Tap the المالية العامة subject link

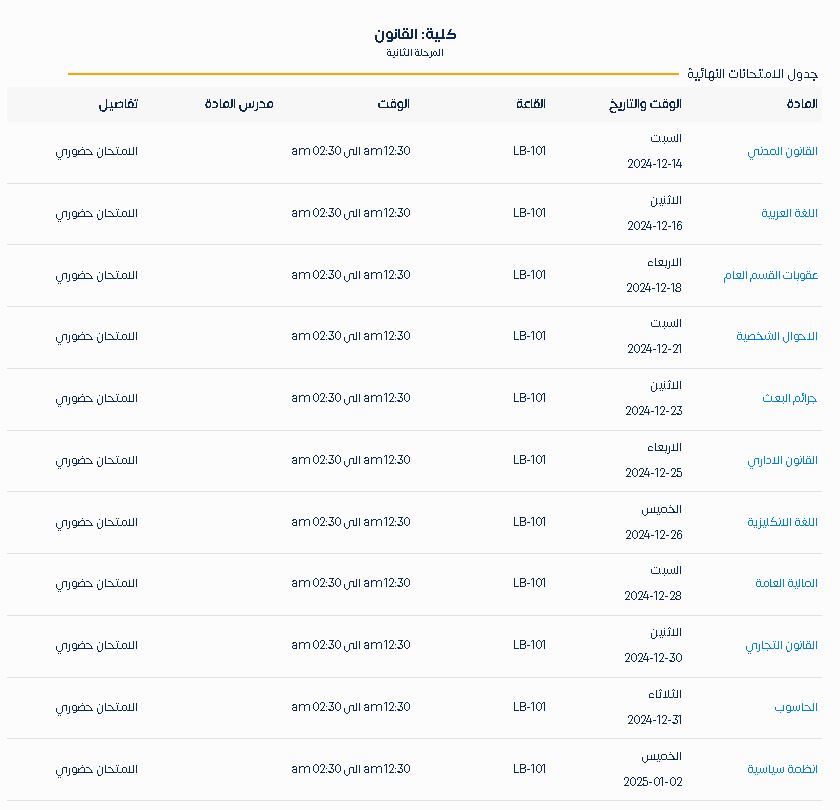tap(786, 584)
